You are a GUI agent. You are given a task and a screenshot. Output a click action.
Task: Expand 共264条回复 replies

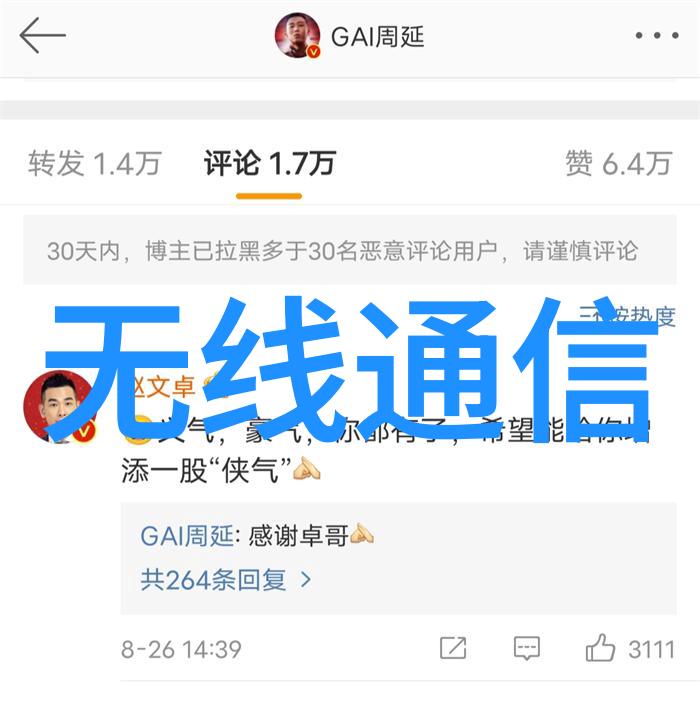pos(226,579)
